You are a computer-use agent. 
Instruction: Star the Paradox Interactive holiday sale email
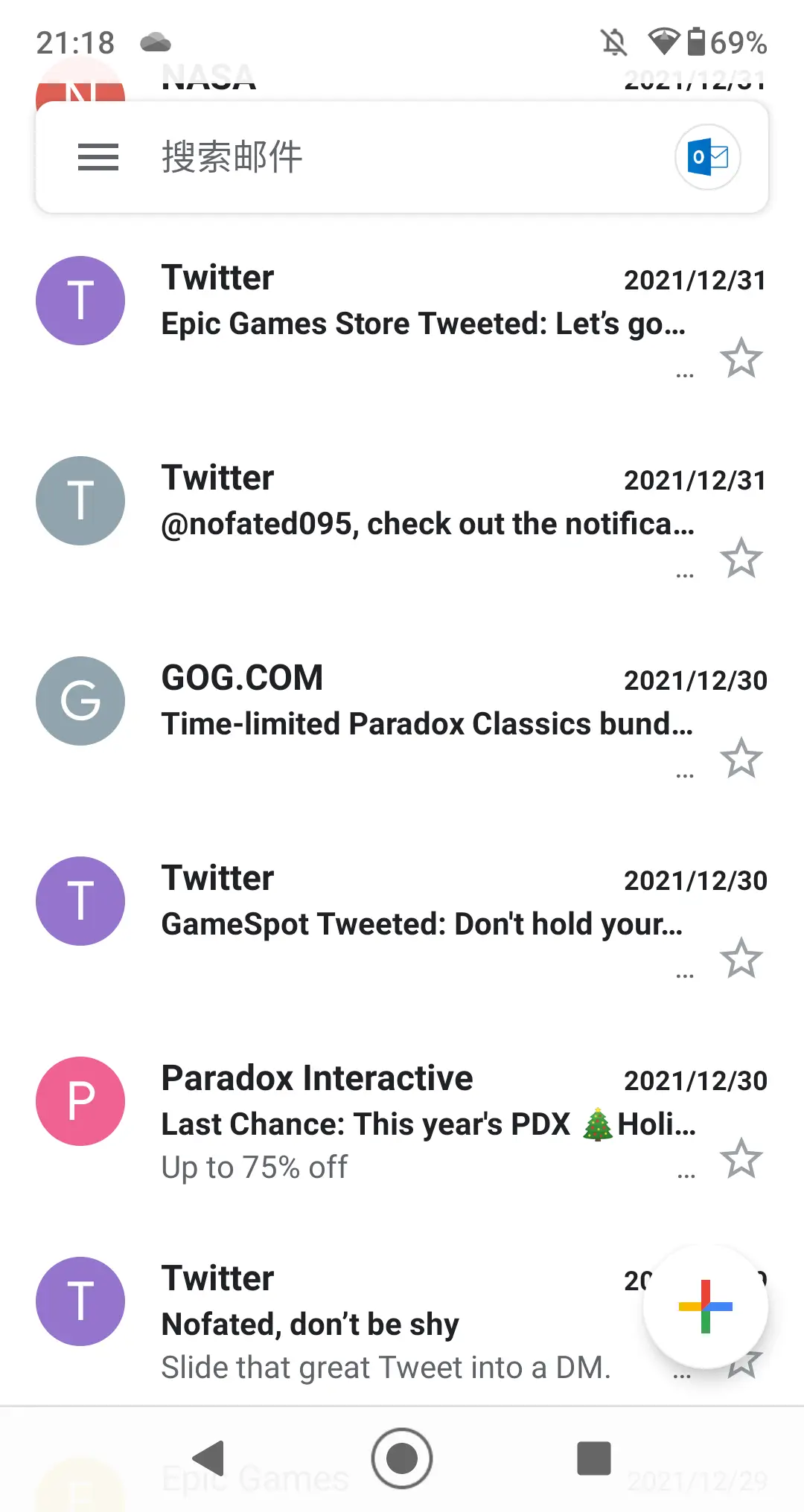click(742, 1158)
